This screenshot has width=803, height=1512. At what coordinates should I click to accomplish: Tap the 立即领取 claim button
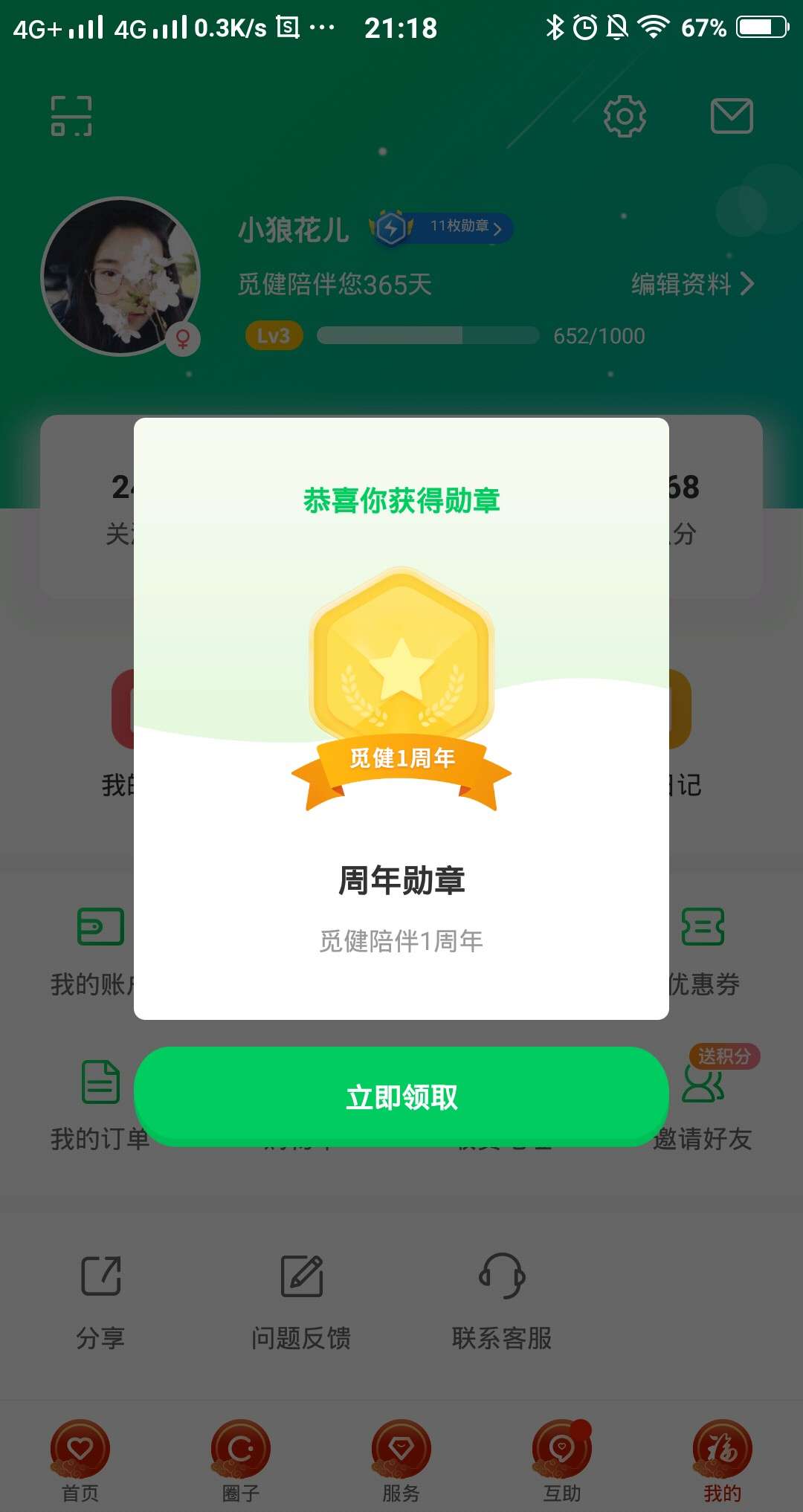point(401,1095)
